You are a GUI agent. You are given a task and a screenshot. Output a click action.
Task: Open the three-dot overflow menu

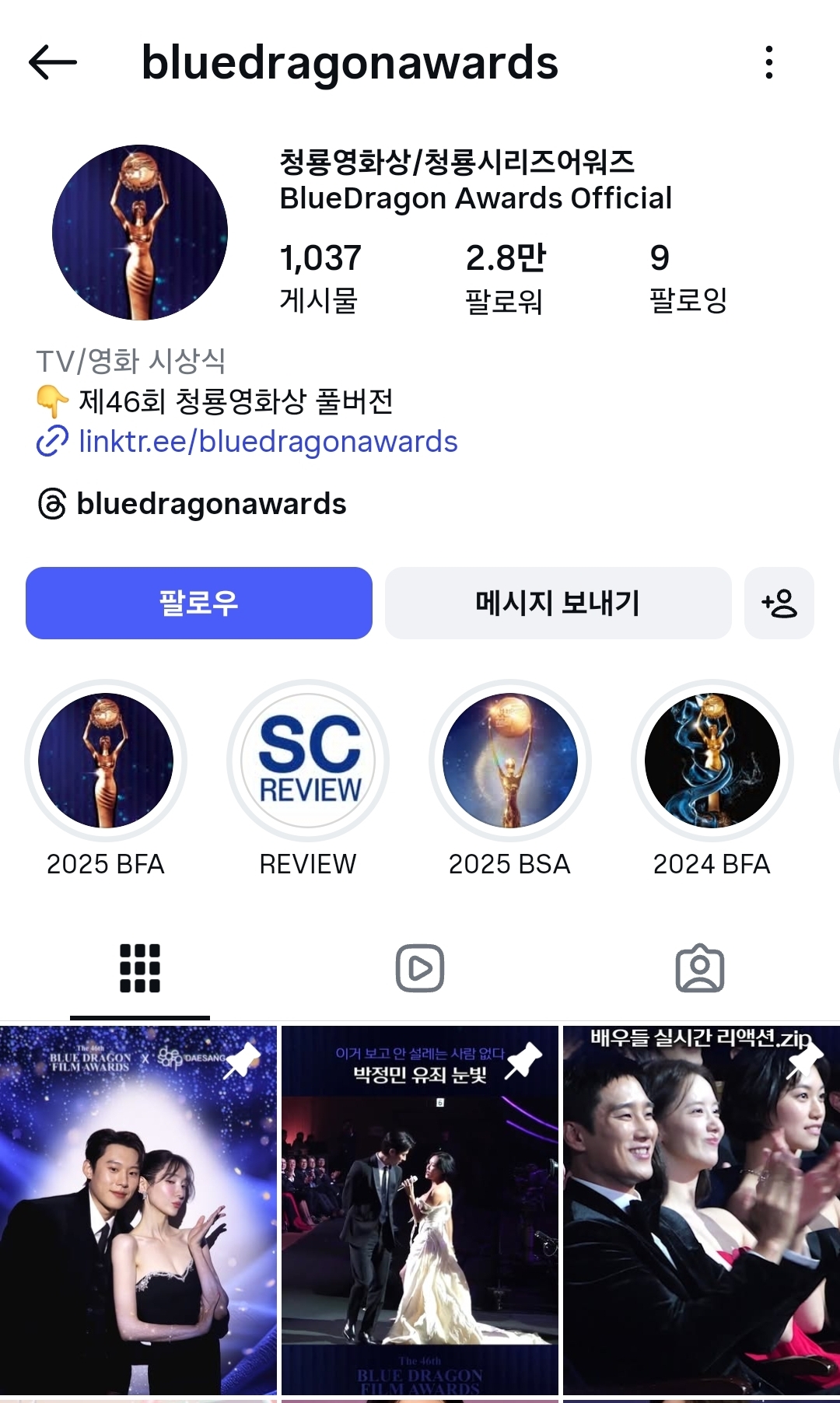(x=768, y=62)
